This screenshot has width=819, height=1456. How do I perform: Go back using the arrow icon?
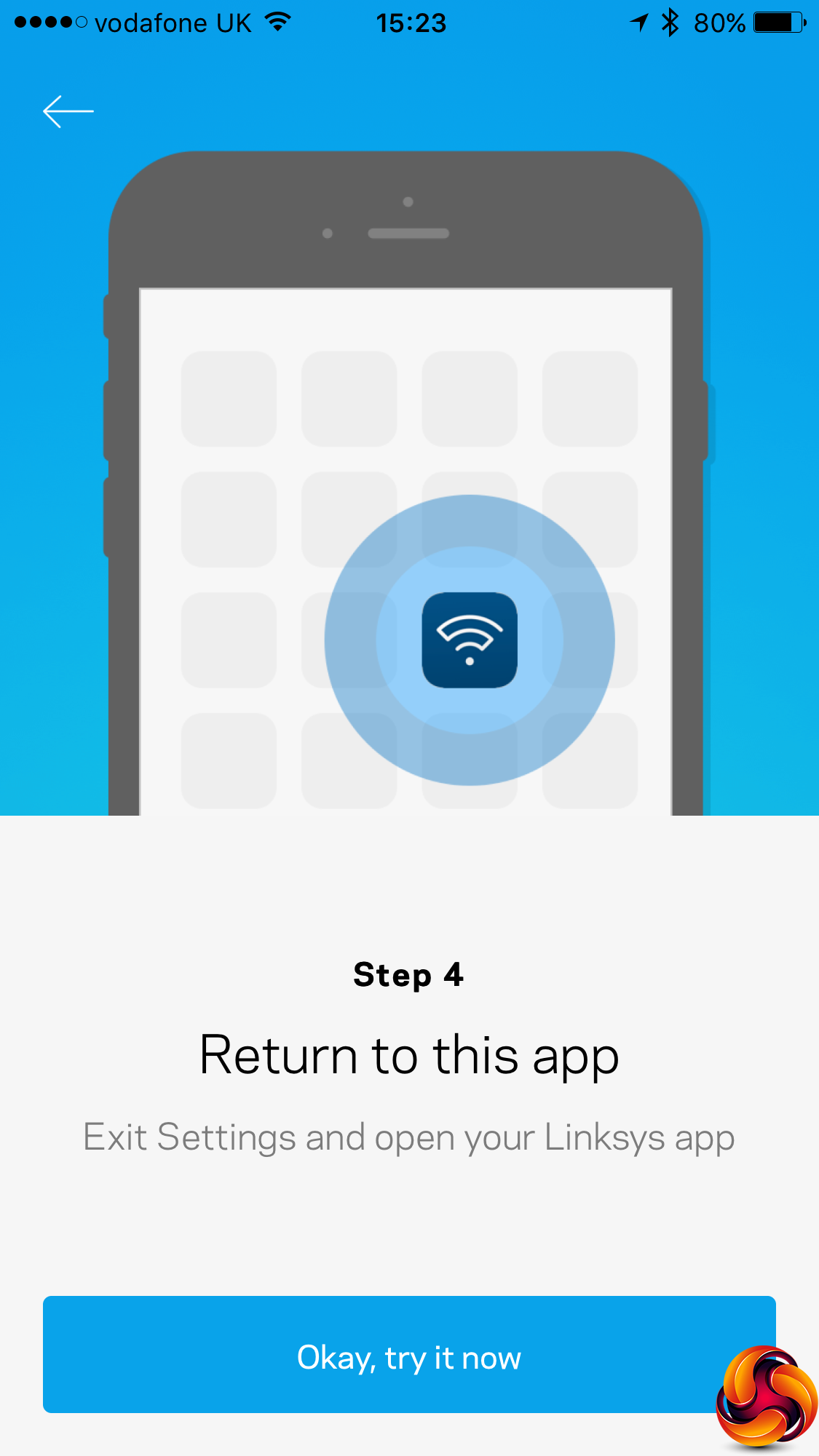[x=68, y=111]
